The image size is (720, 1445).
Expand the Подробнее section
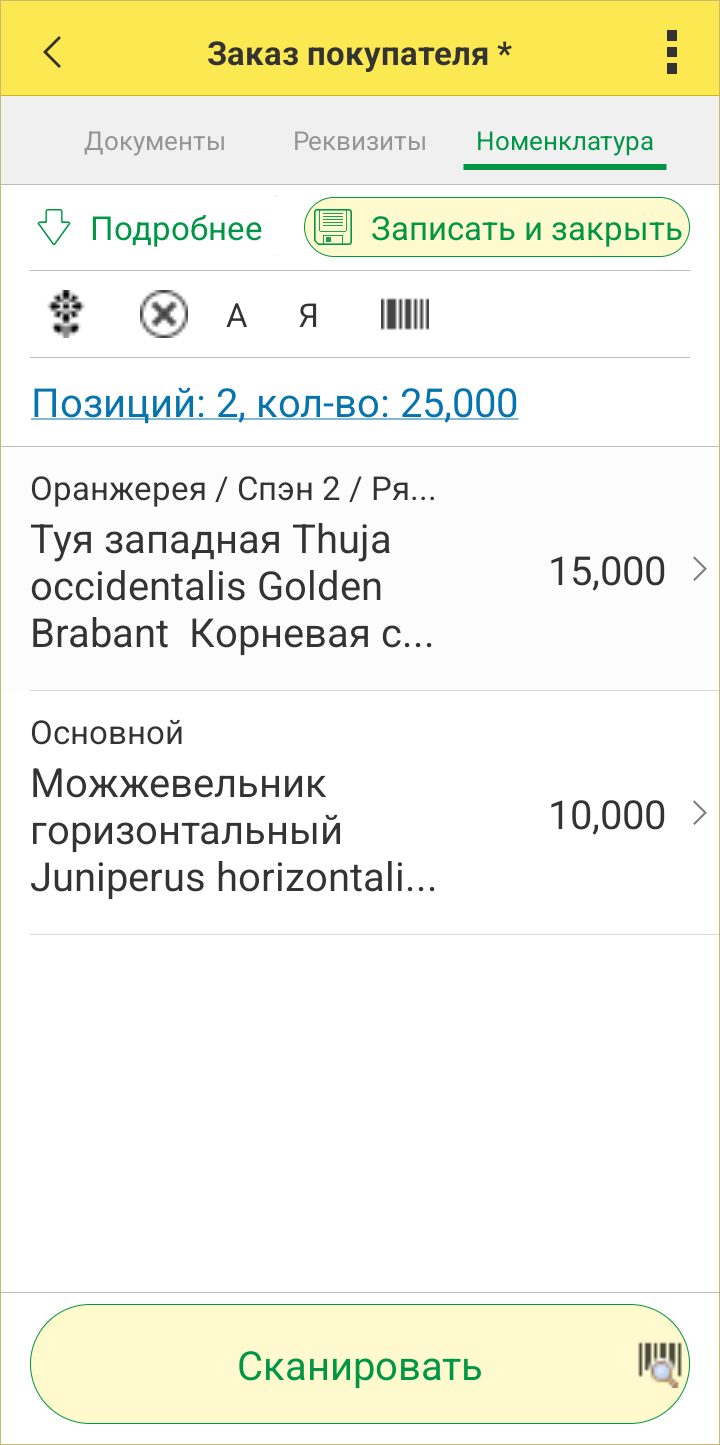[x=150, y=229]
